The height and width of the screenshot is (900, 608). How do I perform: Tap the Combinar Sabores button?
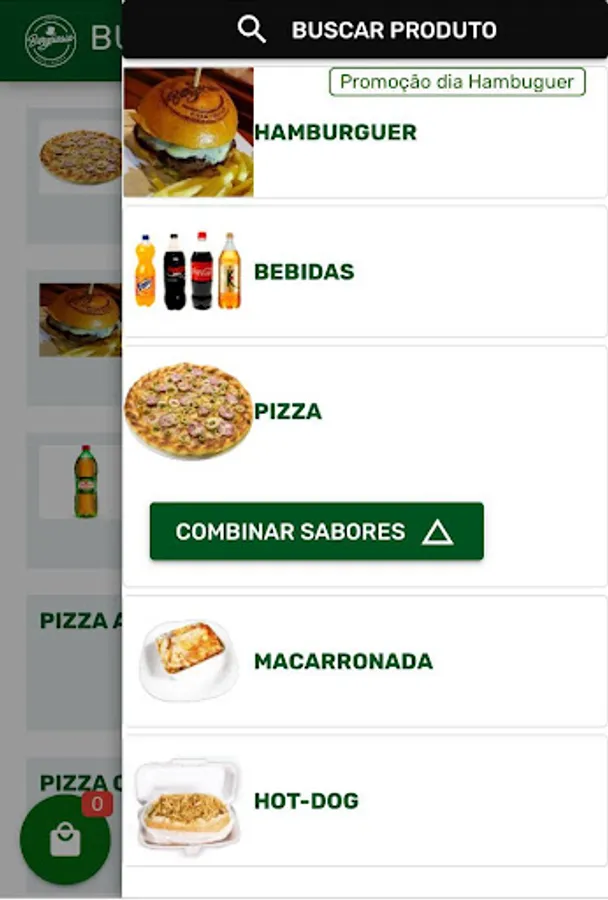[x=316, y=531]
